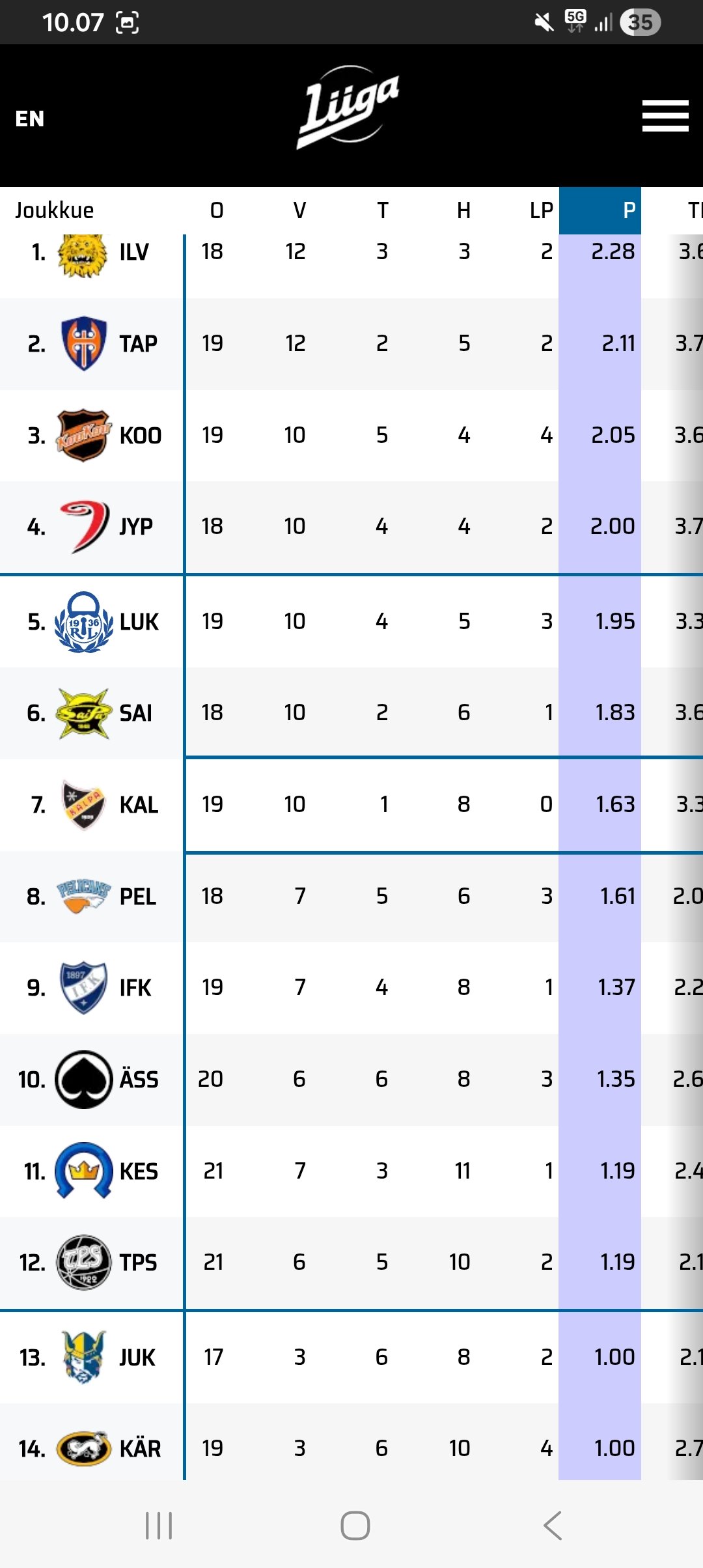Viewport: 703px width, 1568px height.
Task: Sort the table by the T column
Action: [382, 210]
